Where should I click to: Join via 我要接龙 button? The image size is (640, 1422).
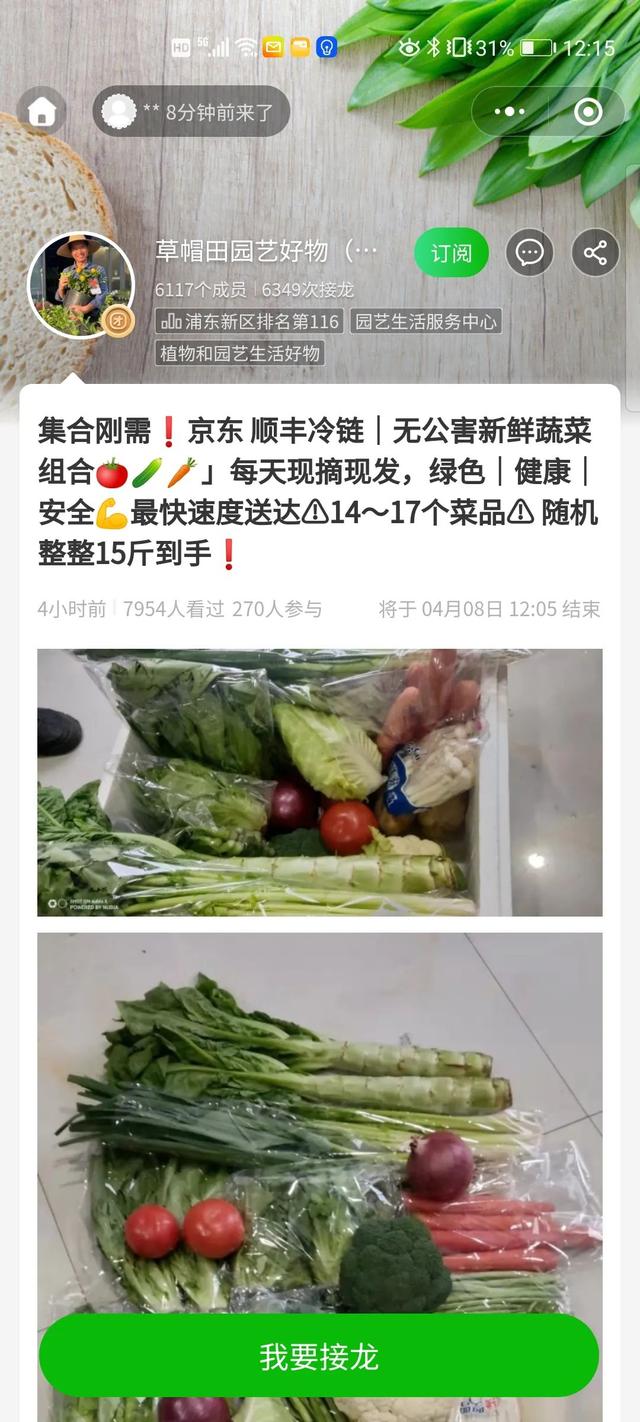pyautogui.click(x=319, y=1356)
